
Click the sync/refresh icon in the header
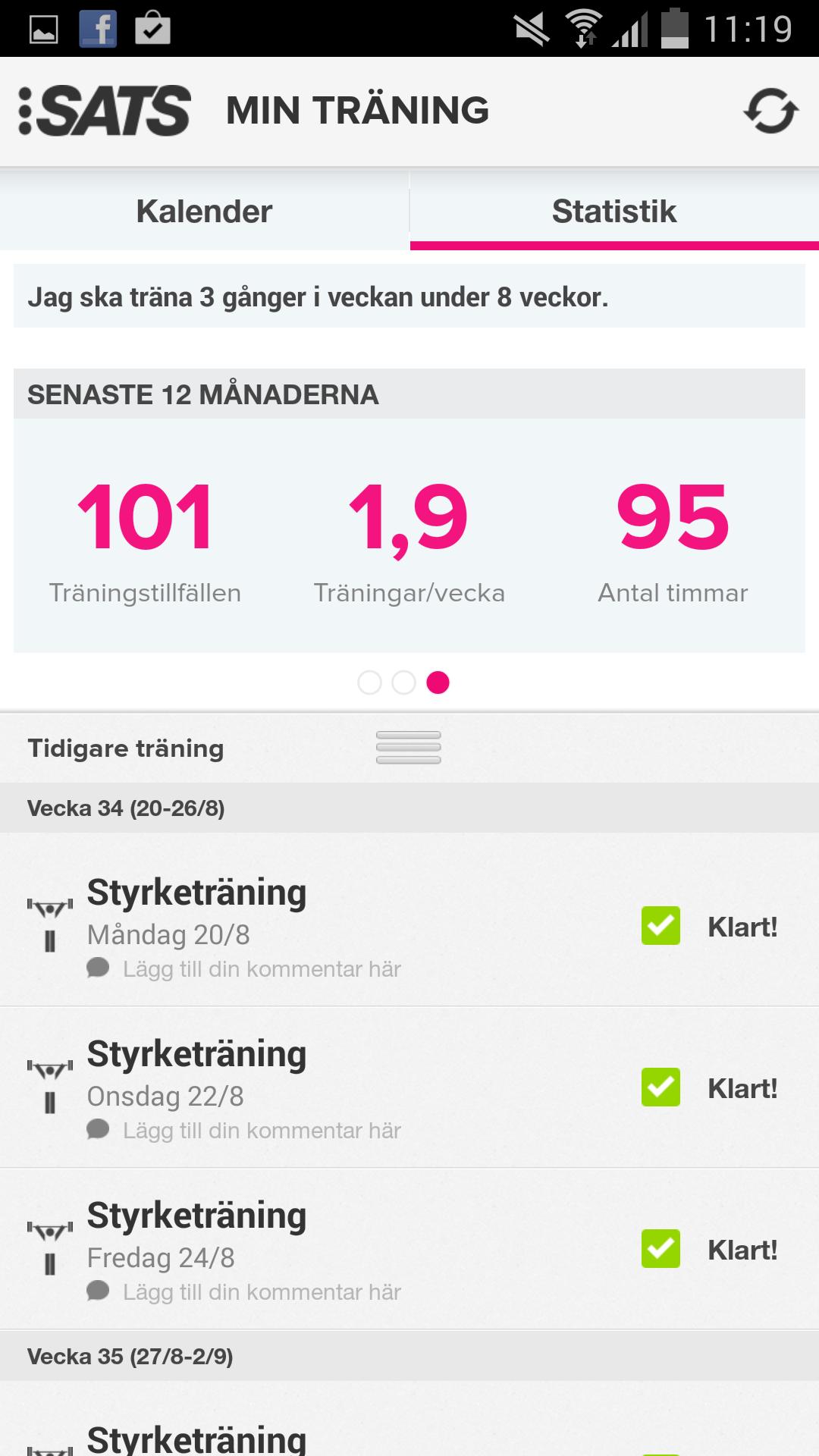point(769,109)
